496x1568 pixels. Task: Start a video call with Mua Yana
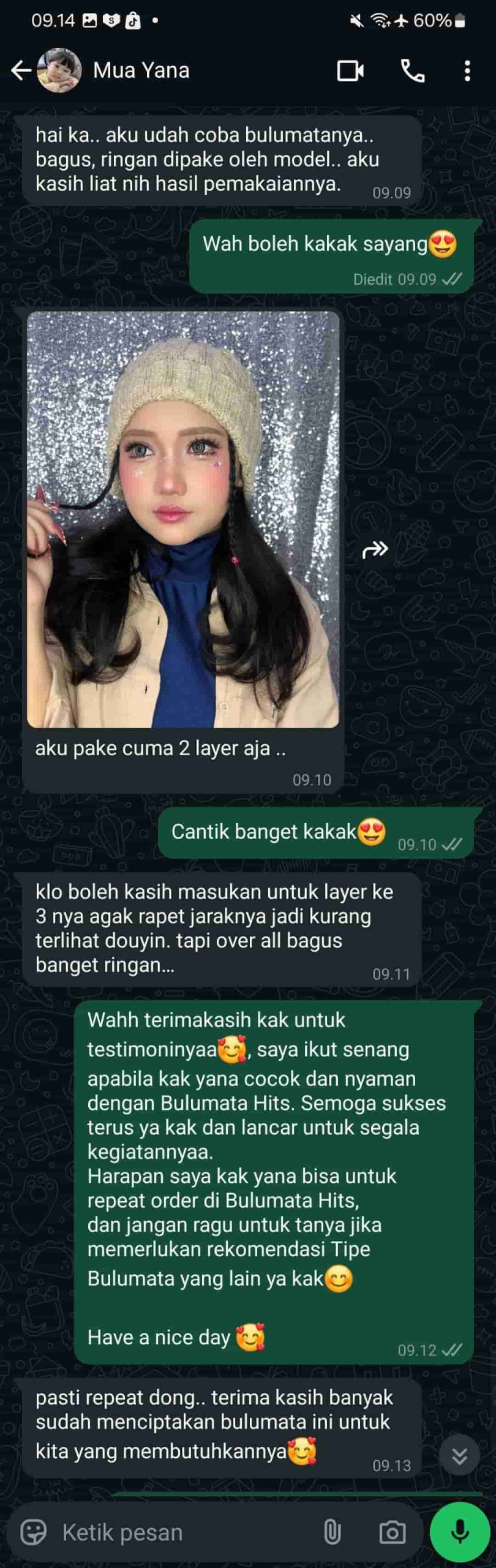click(350, 71)
